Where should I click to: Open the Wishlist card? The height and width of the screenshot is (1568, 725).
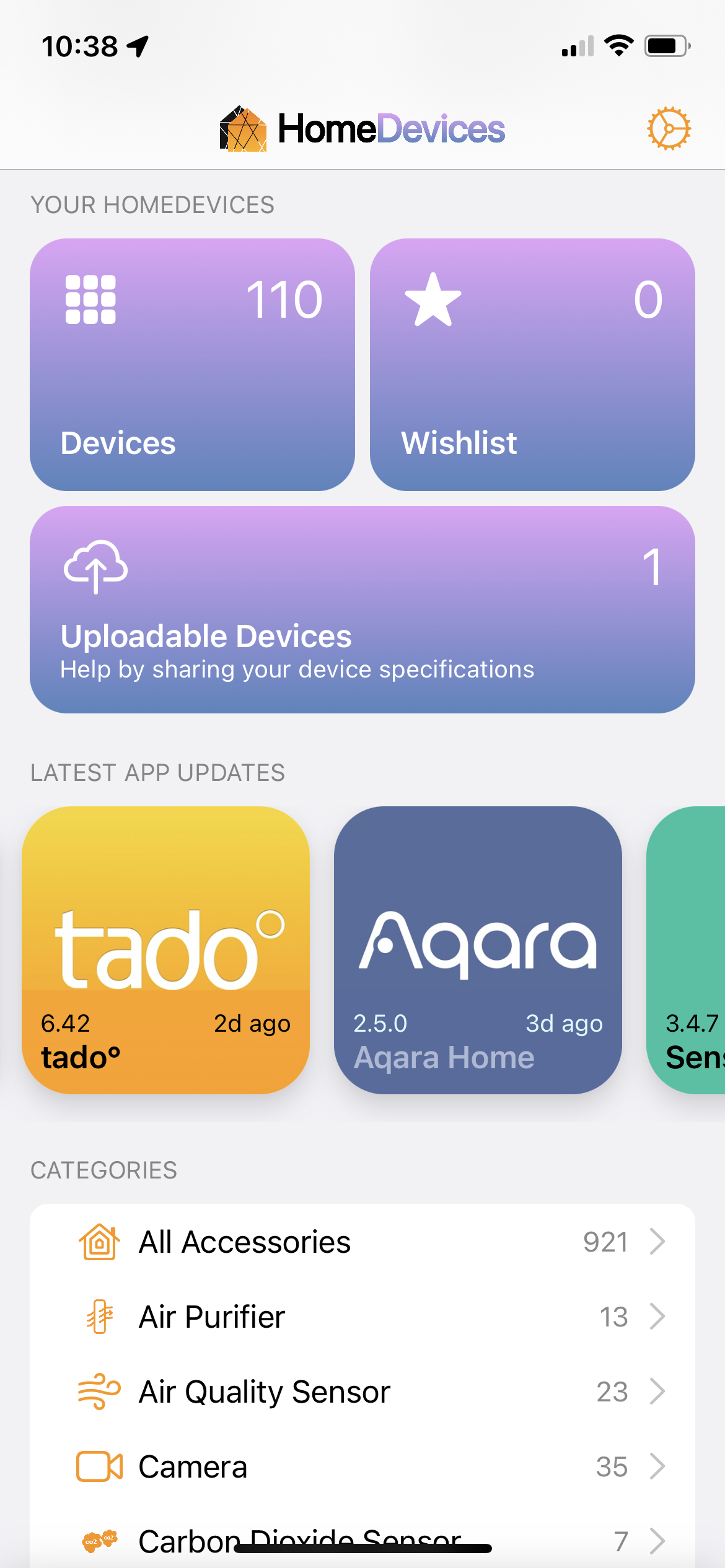click(532, 365)
